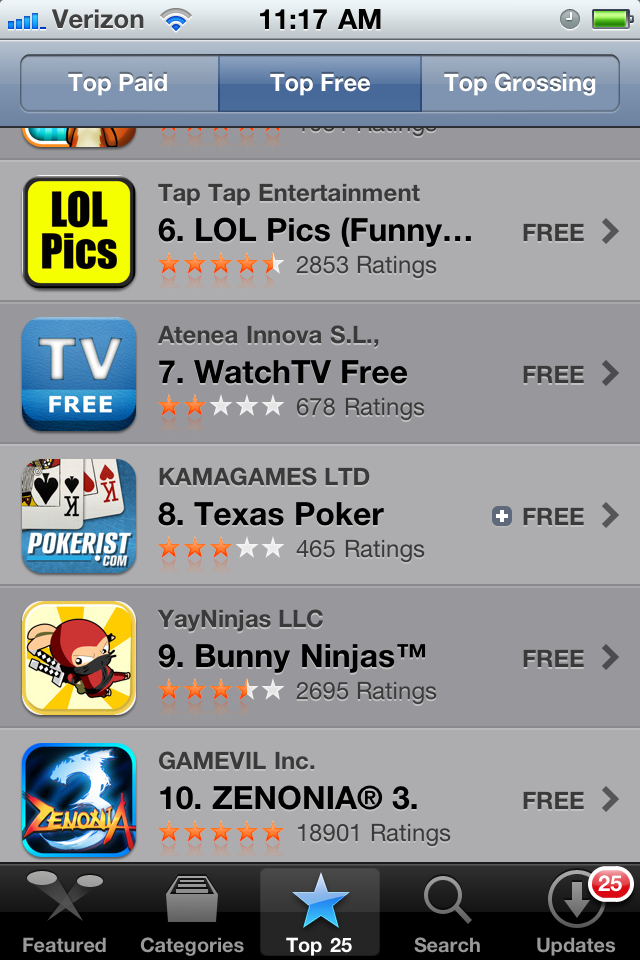Select the Top Free segment

click(x=320, y=83)
